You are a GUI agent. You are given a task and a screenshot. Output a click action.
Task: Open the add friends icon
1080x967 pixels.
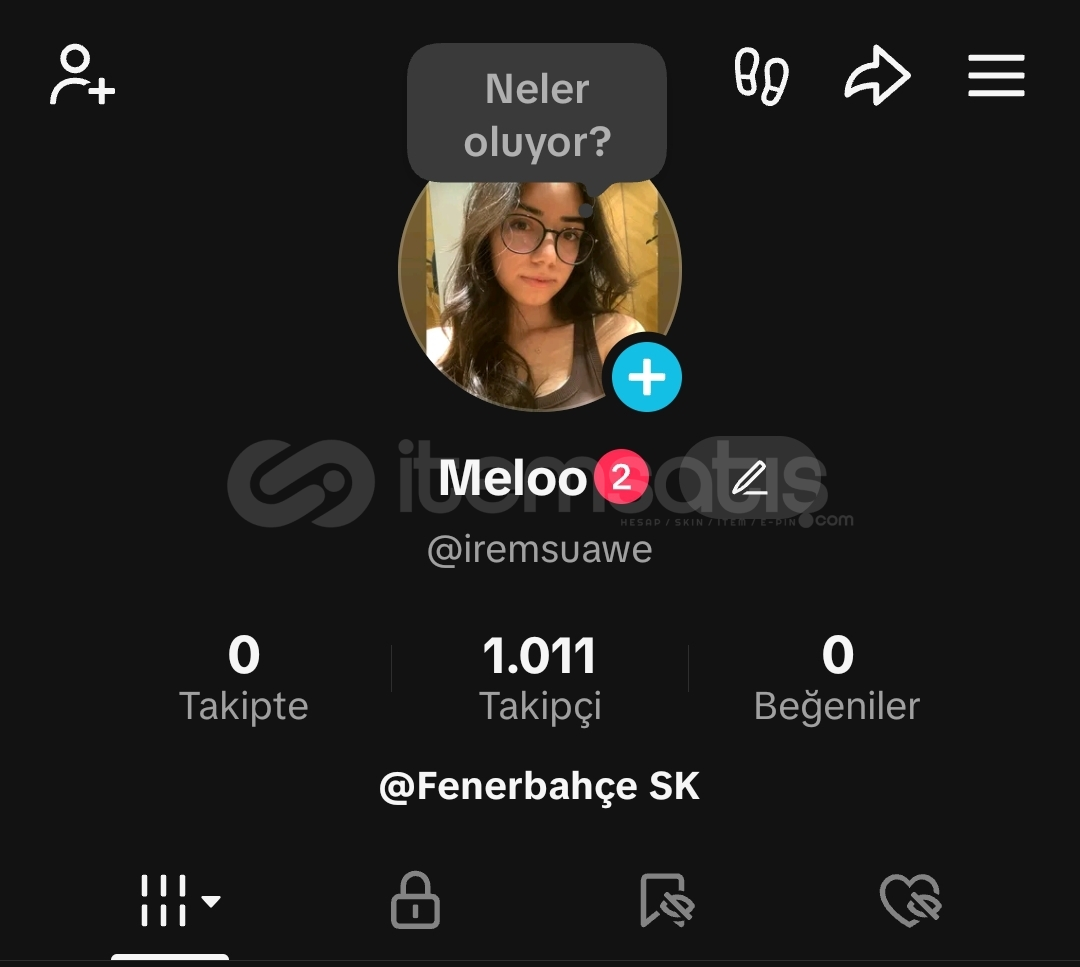tap(82, 75)
